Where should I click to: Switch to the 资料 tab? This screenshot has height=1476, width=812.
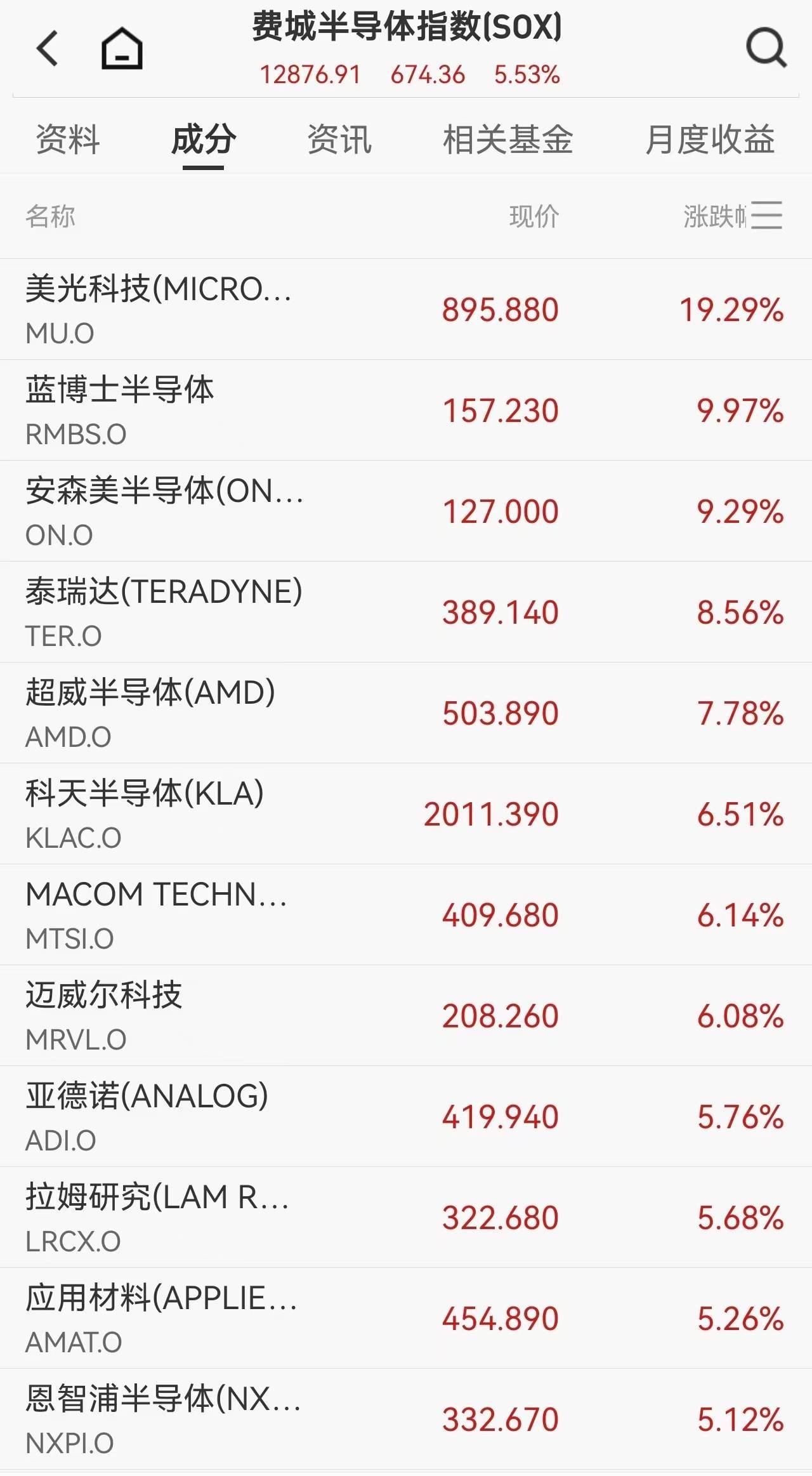tap(68, 140)
